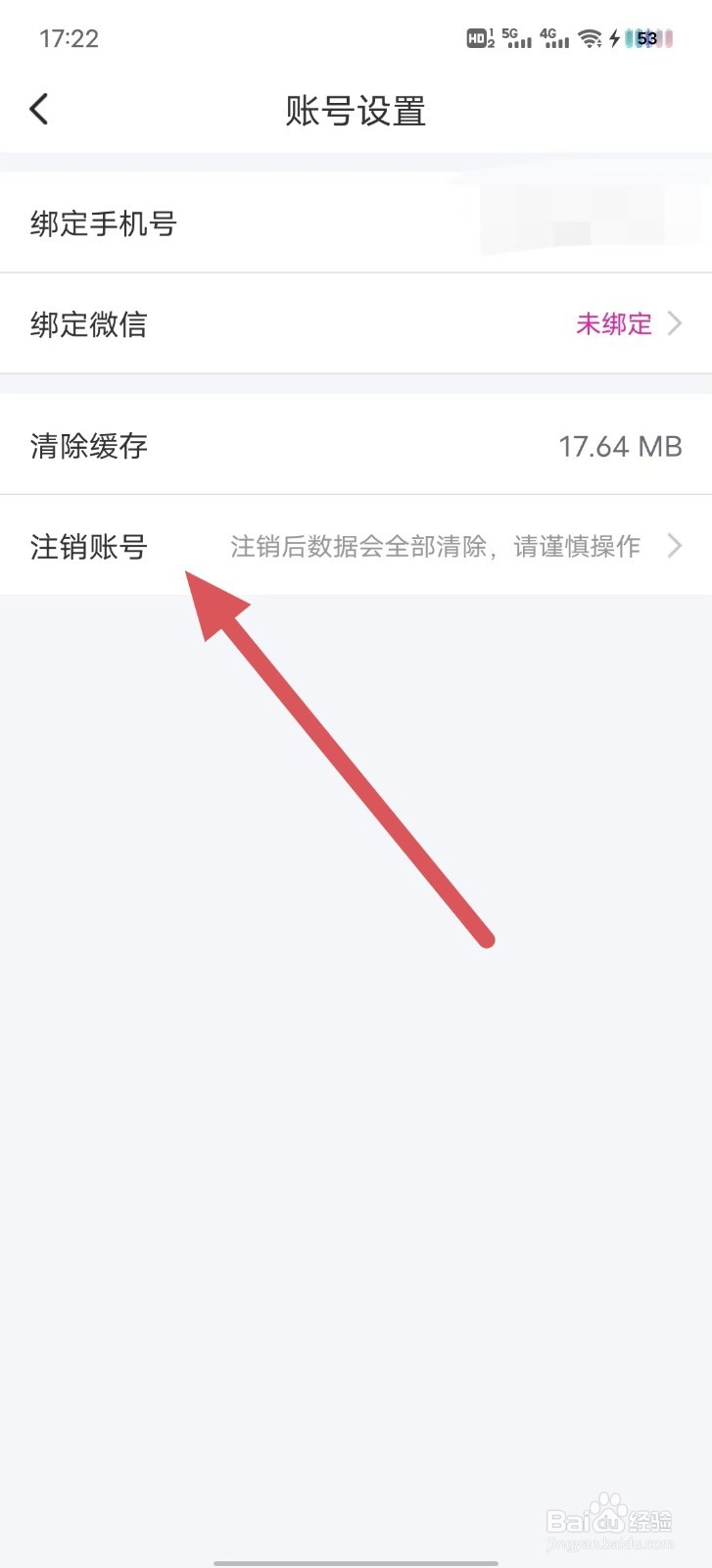
Task: Click the battery indicator showing 53
Action: point(648,38)
